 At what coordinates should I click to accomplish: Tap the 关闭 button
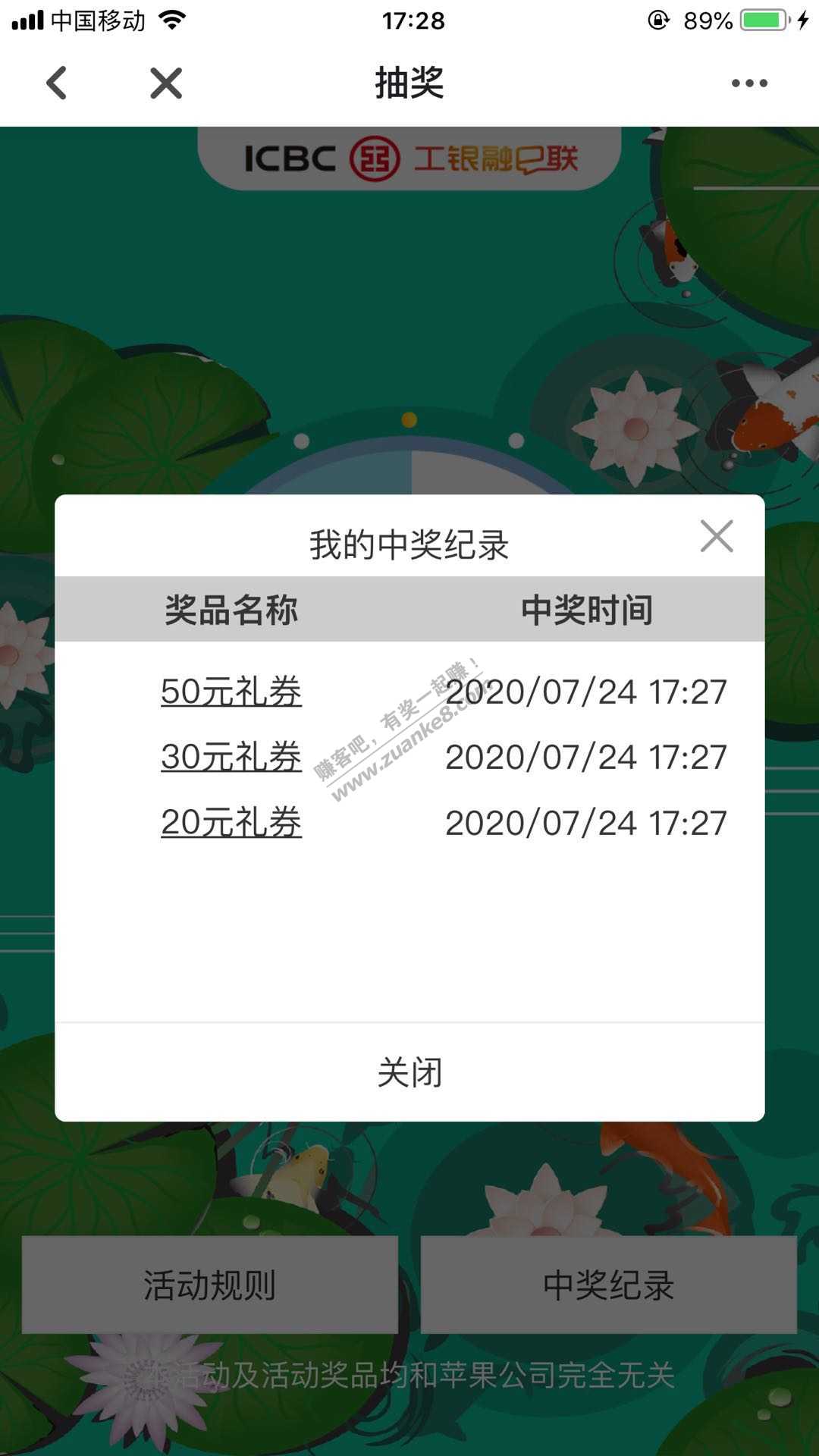coord(409,1072)
